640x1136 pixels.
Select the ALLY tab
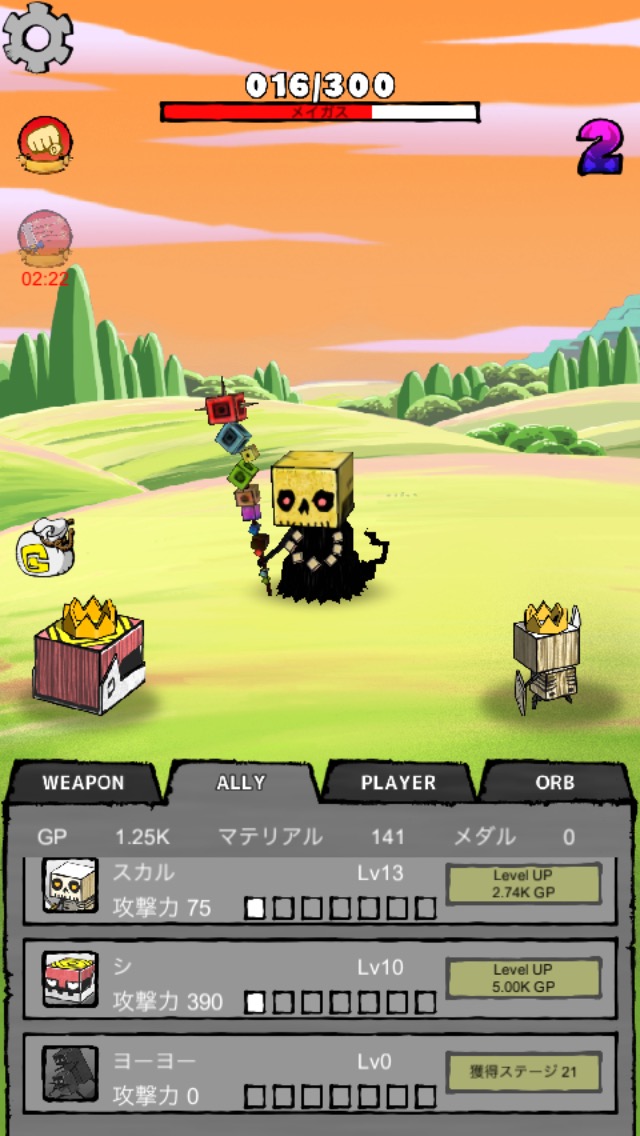tap(241, 783)
